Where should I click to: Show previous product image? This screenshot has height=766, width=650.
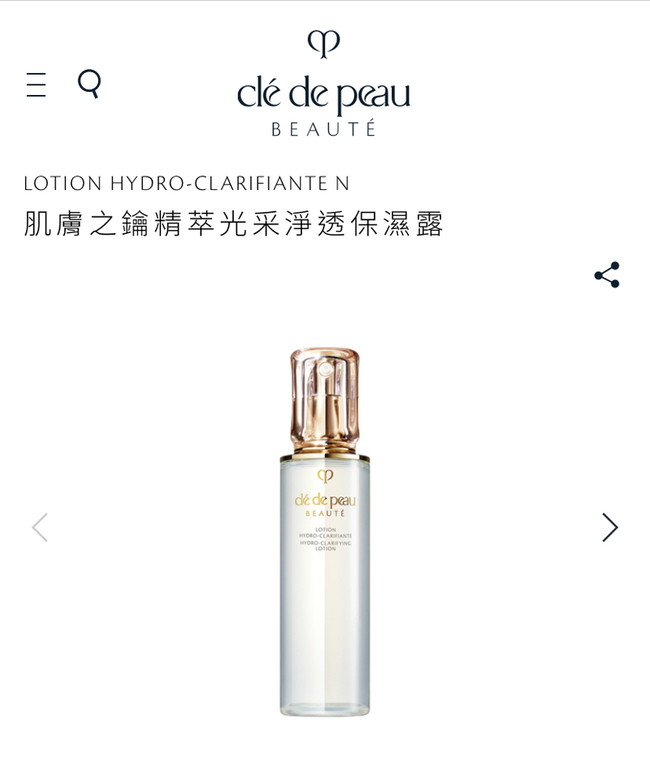[x=40, y=527]
